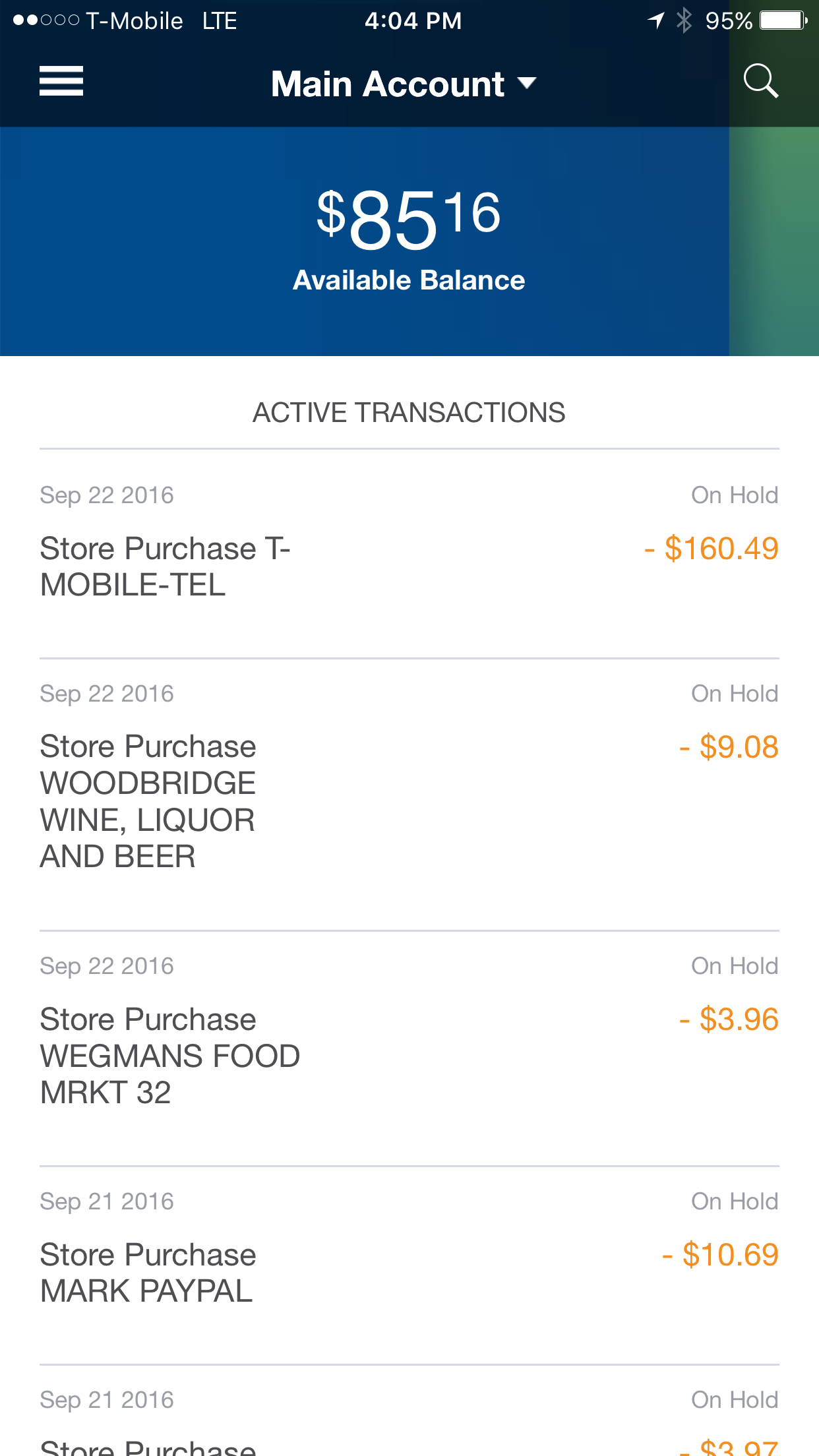Viewport: 819px width, 1456px height.
Task: Open the hamburger navigation menu
Action: tap(61, 82)
